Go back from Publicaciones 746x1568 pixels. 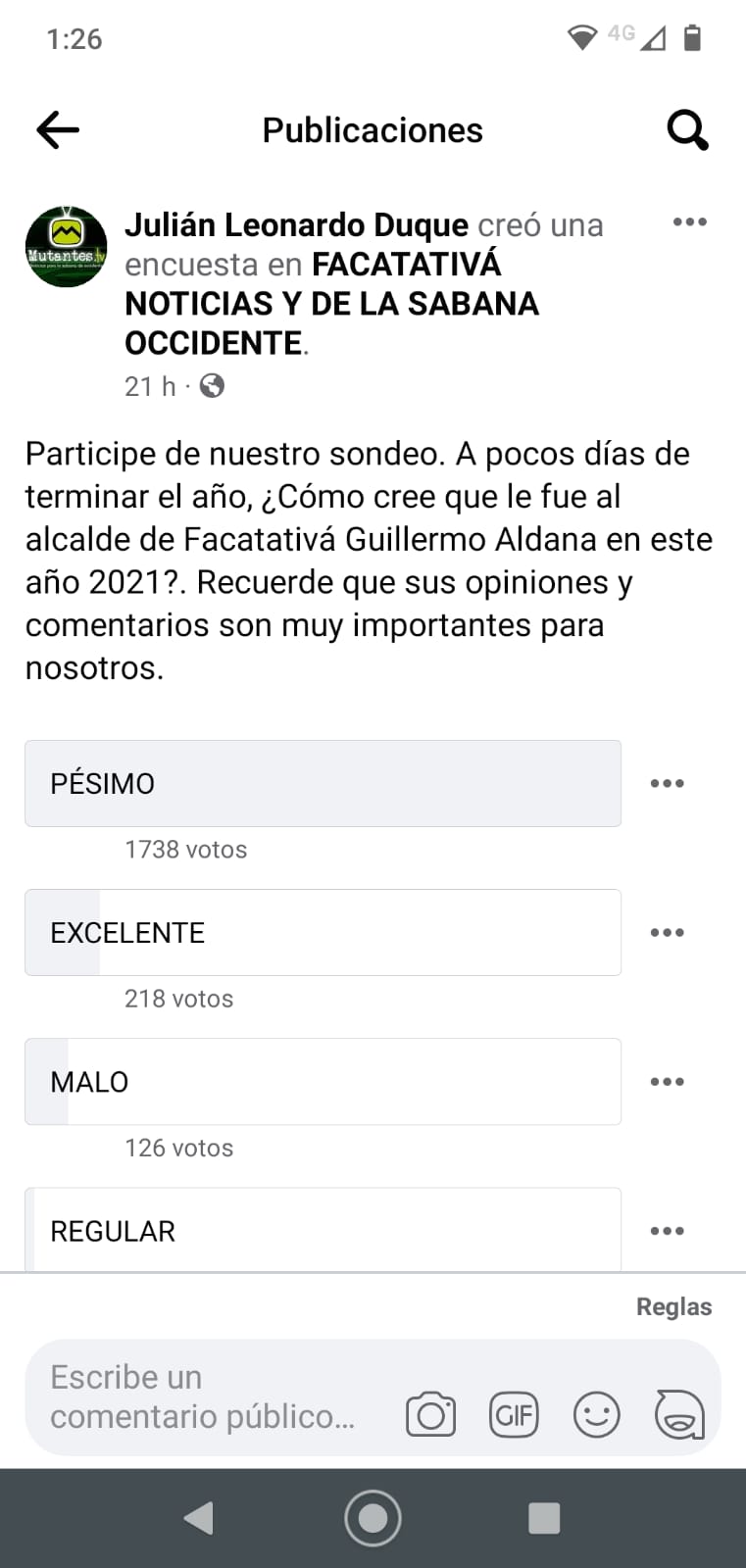coord(58,130)
